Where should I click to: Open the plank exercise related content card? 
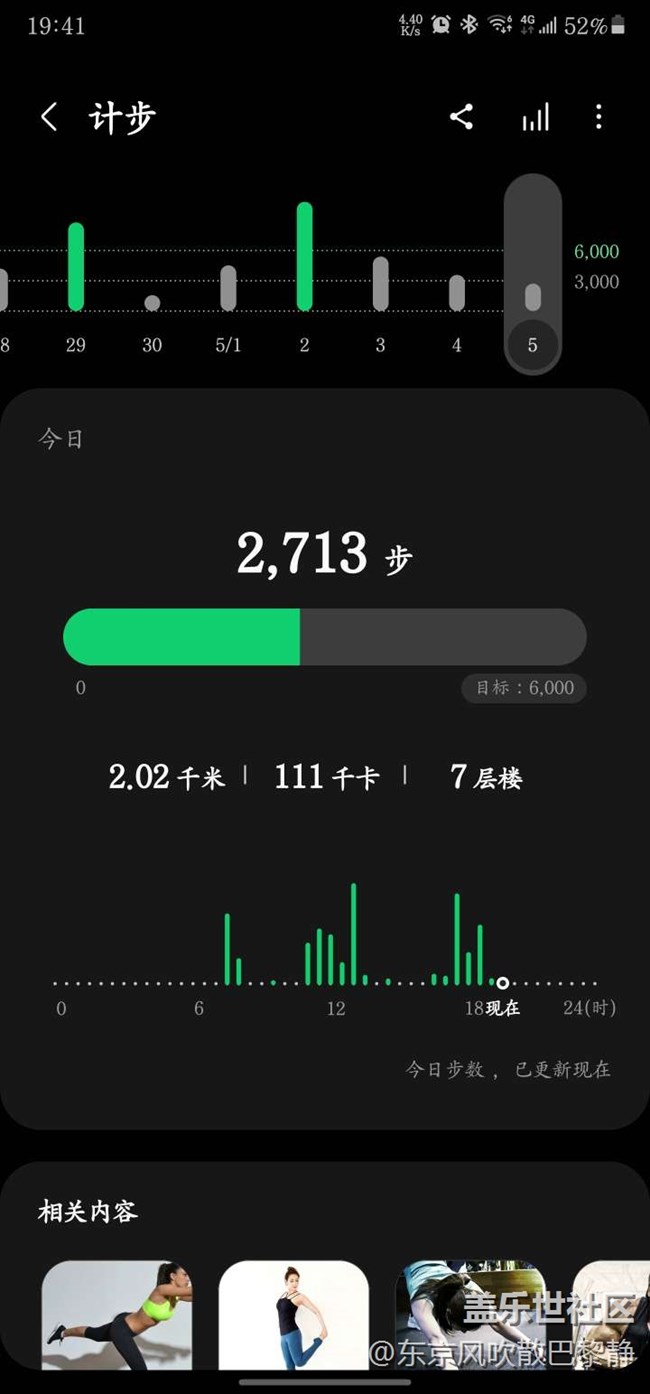116,1316
